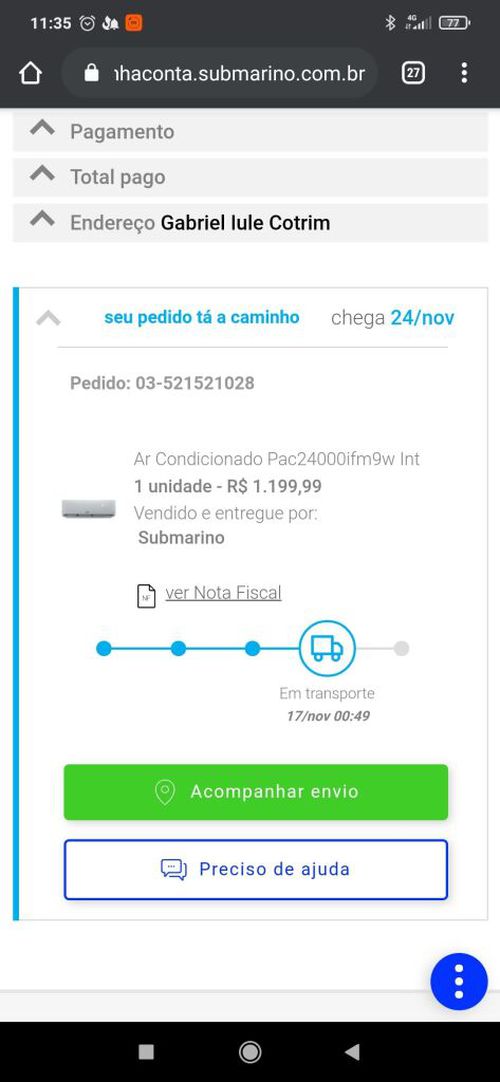Viewport: 500px width, 1082px height.
Task: Open the browser home page
Action: [30, 73]
